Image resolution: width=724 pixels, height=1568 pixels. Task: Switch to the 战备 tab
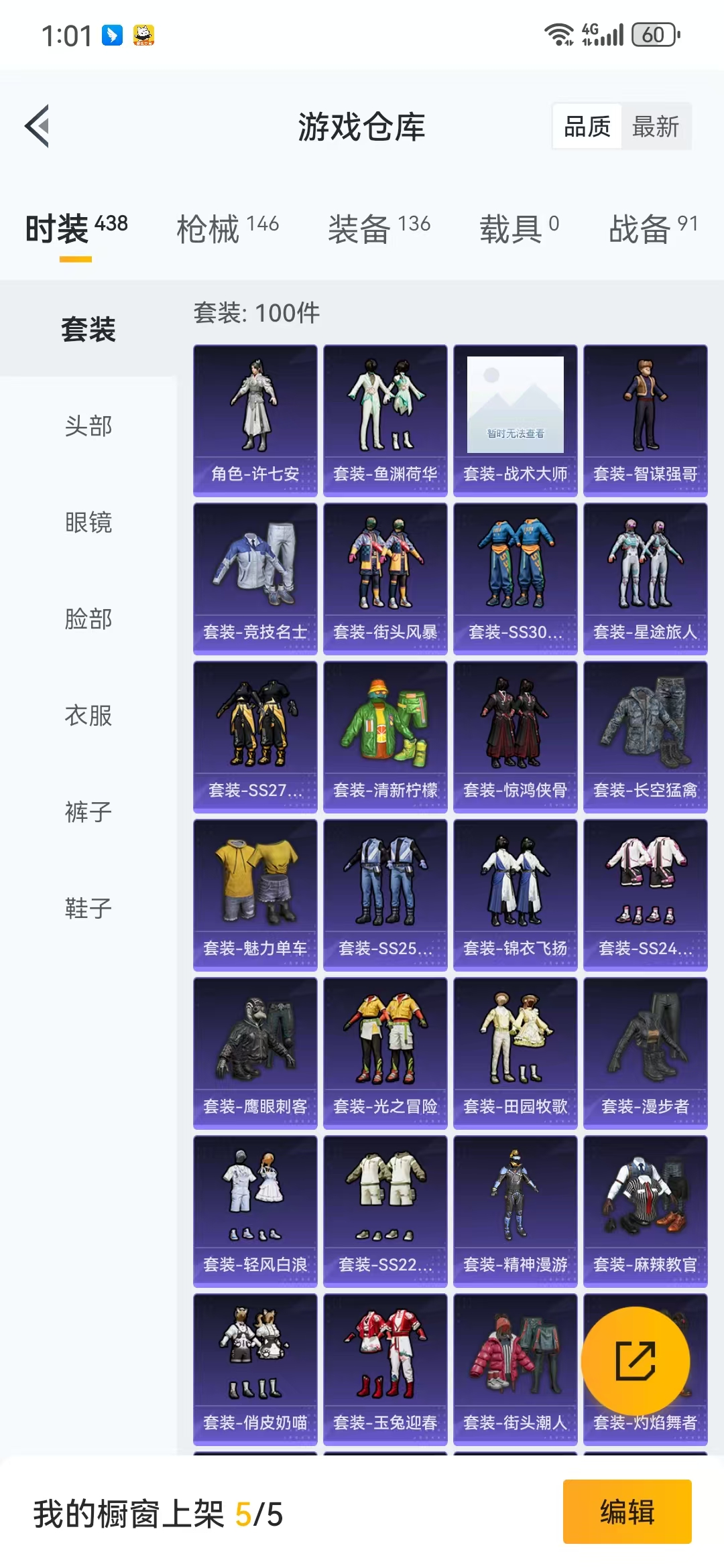(653, 228)
